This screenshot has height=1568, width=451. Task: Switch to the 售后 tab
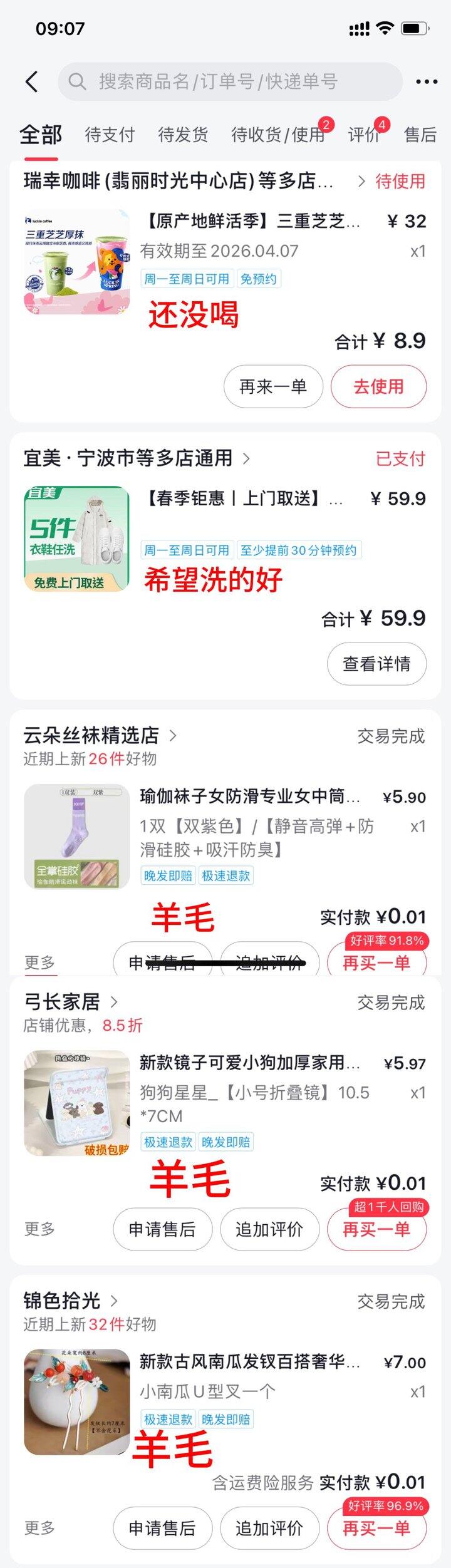pyautogui.click(x=420, y=135)
